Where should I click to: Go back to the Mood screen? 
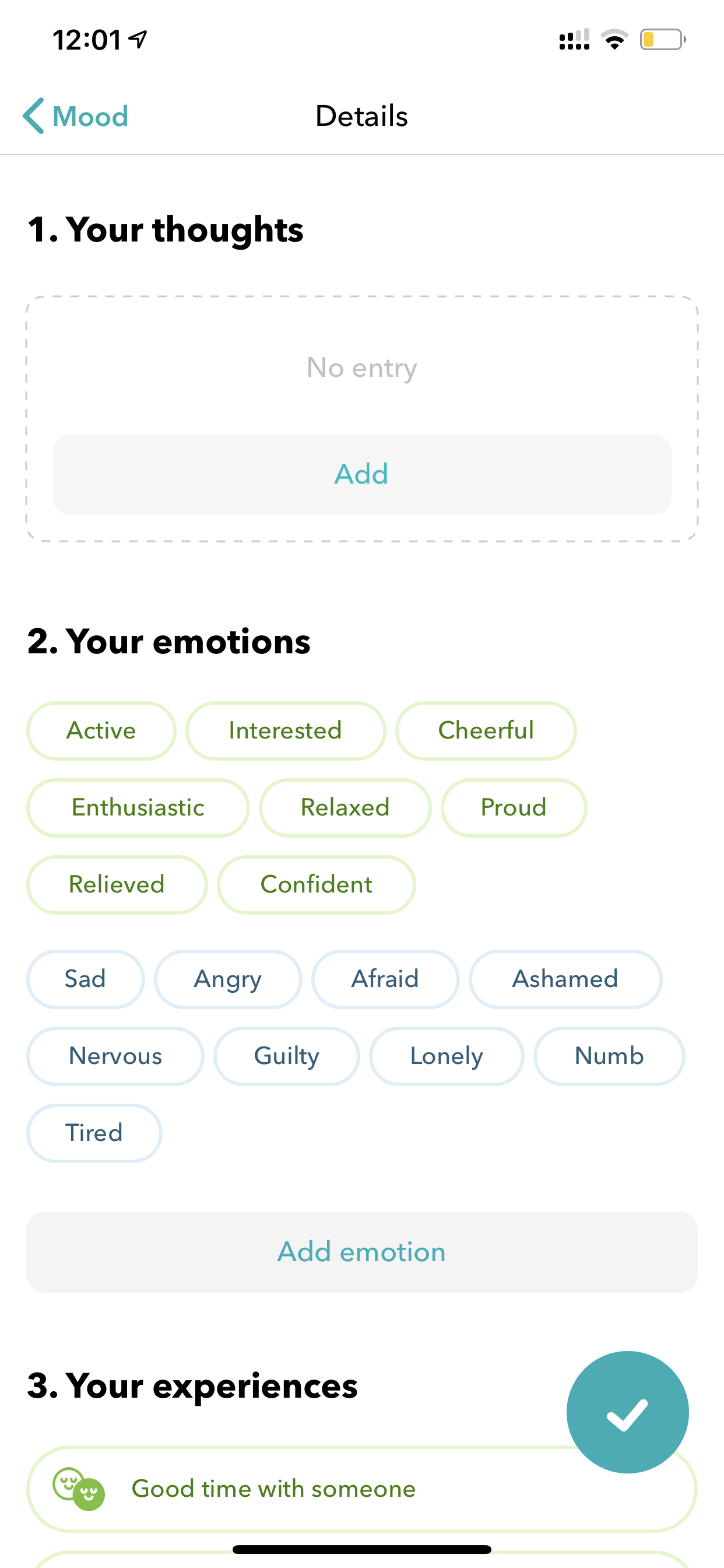click(75, 116)
